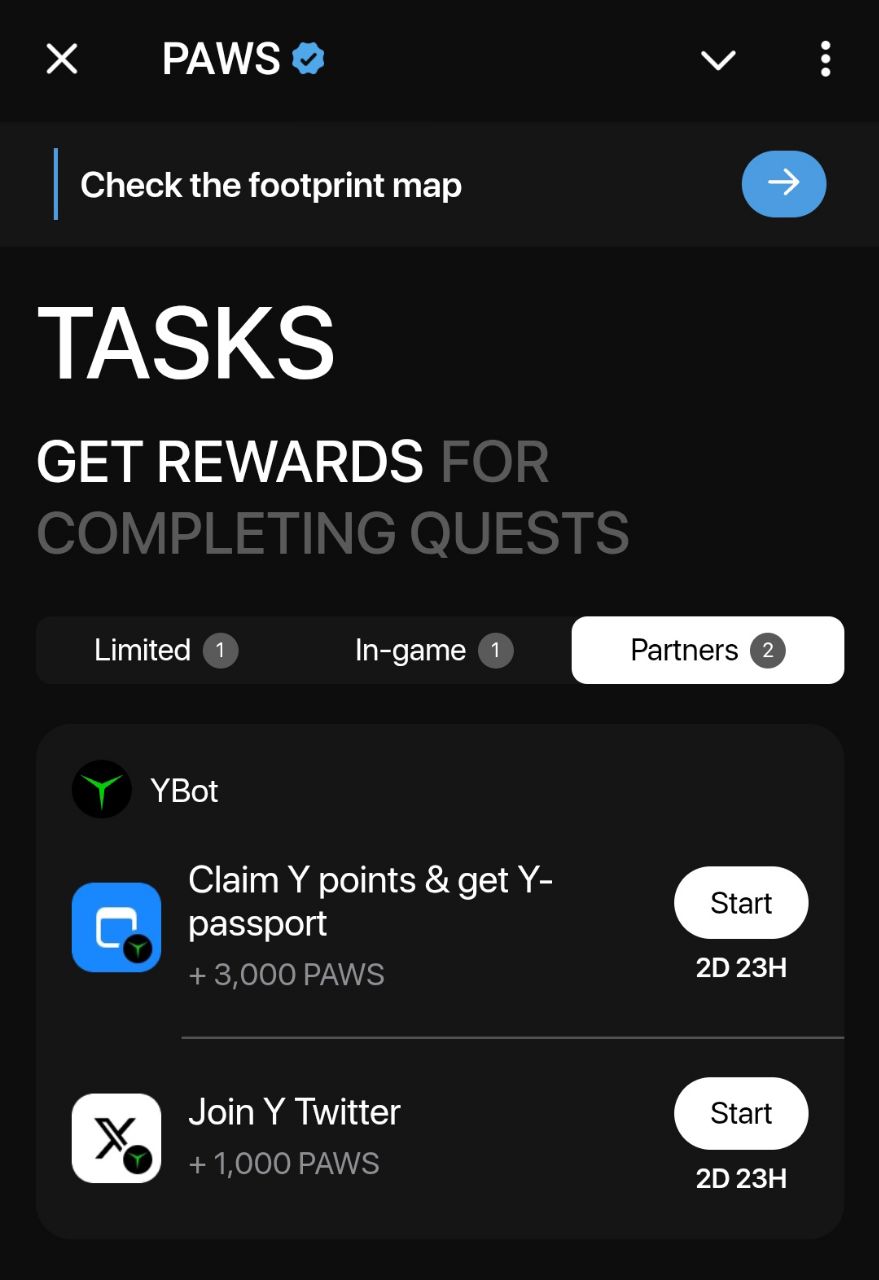Switch to the In-game tab

tap(434, 651)
